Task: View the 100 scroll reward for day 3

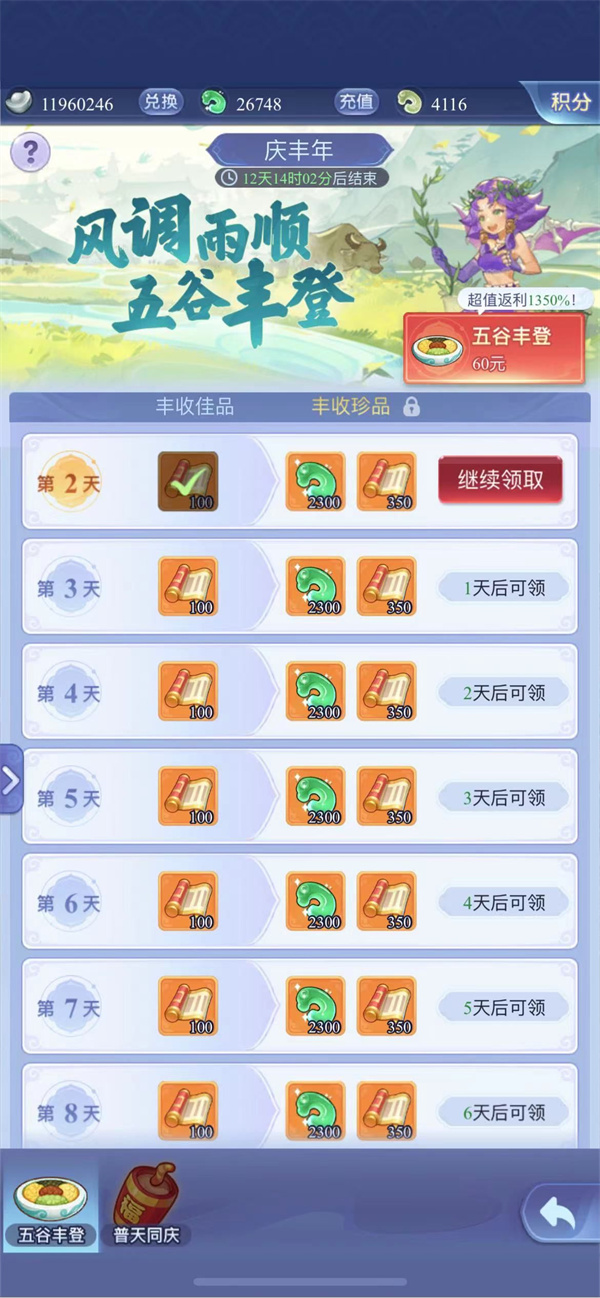Action: [188, 586]
